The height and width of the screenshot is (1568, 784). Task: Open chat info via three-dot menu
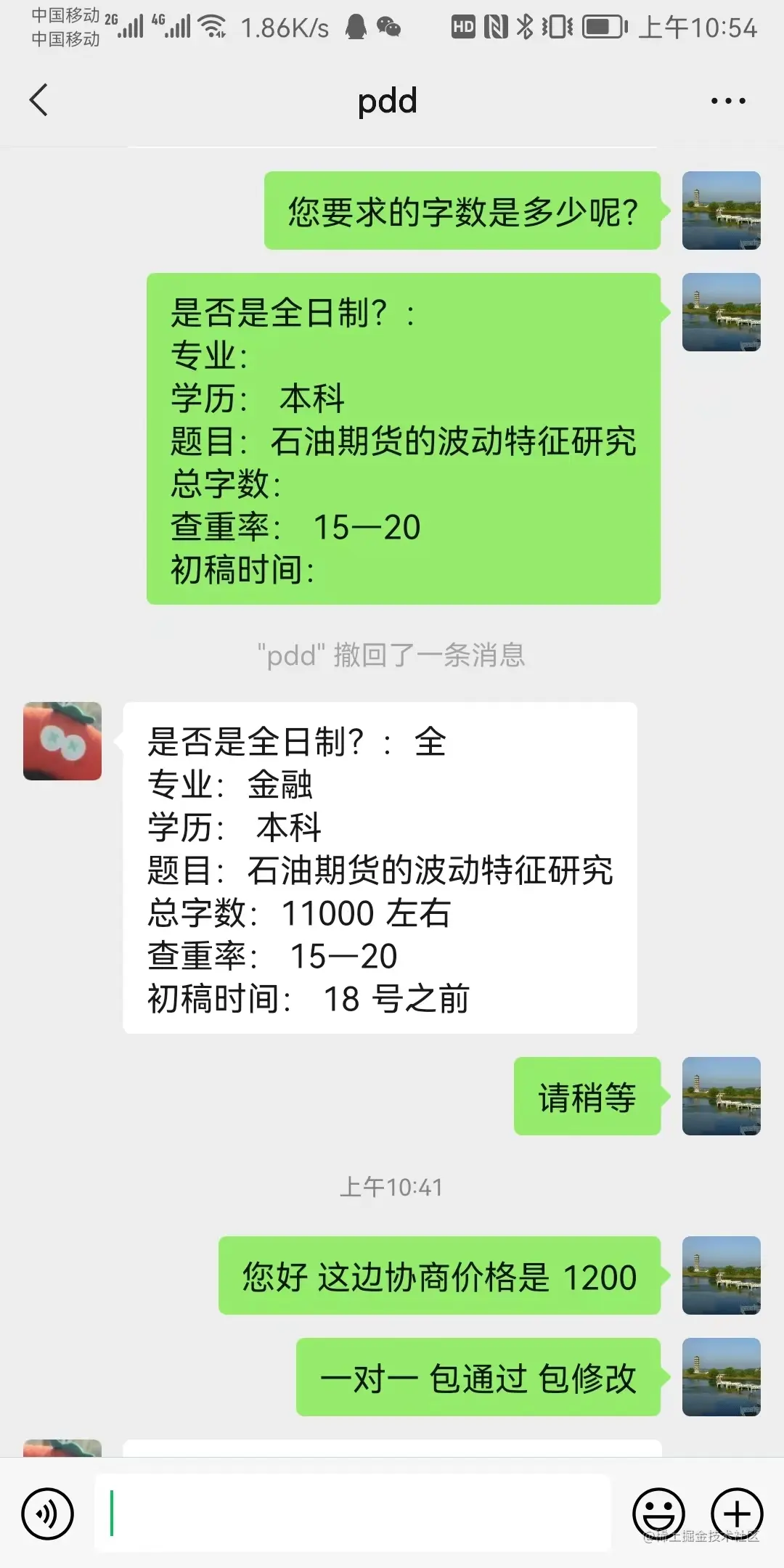(728, 101)
